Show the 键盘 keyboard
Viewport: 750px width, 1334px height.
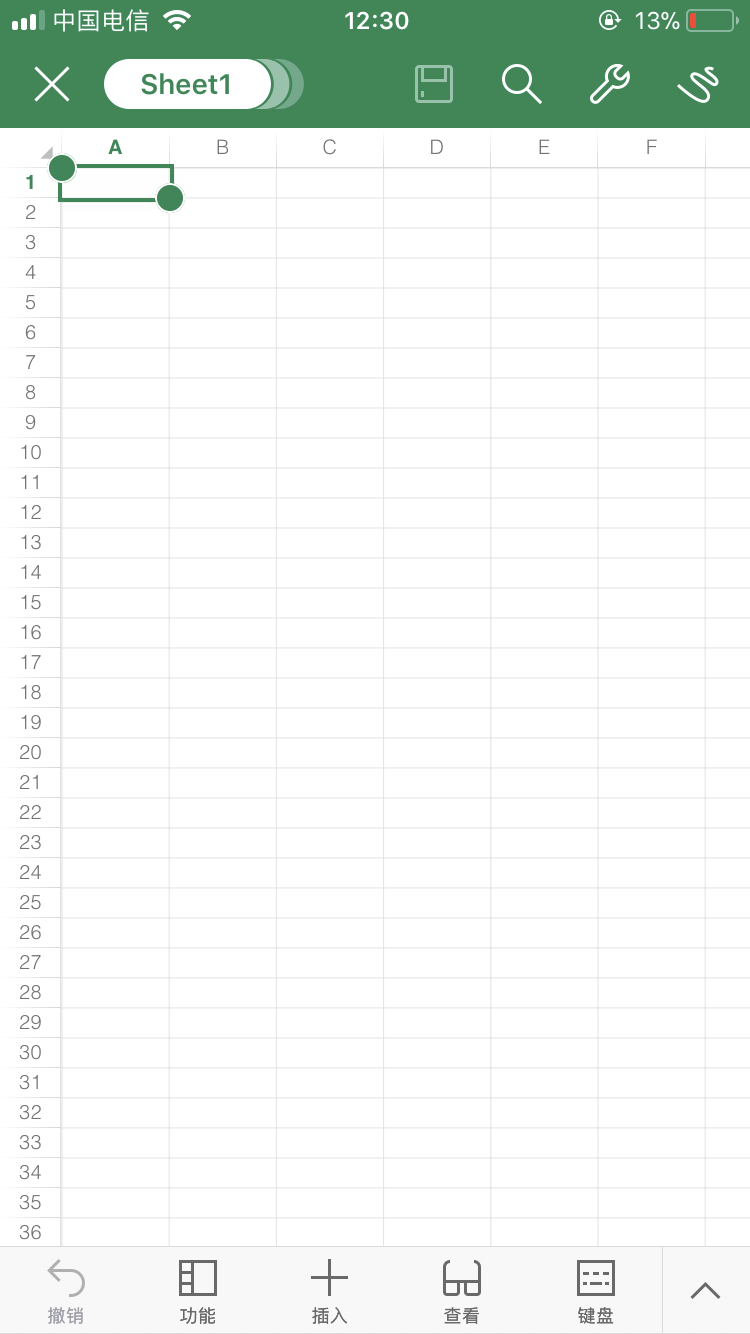pos(595,1291)
